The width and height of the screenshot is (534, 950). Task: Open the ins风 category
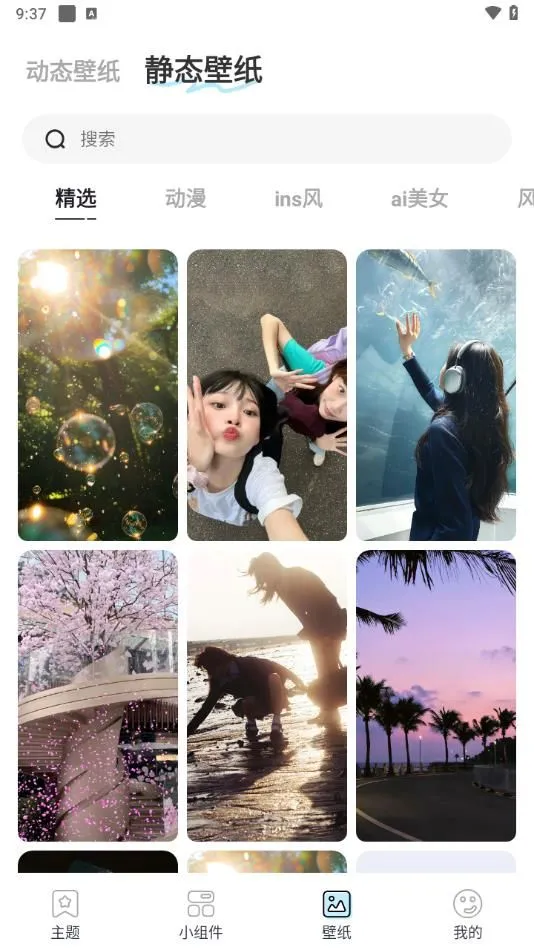coord(298,198)
